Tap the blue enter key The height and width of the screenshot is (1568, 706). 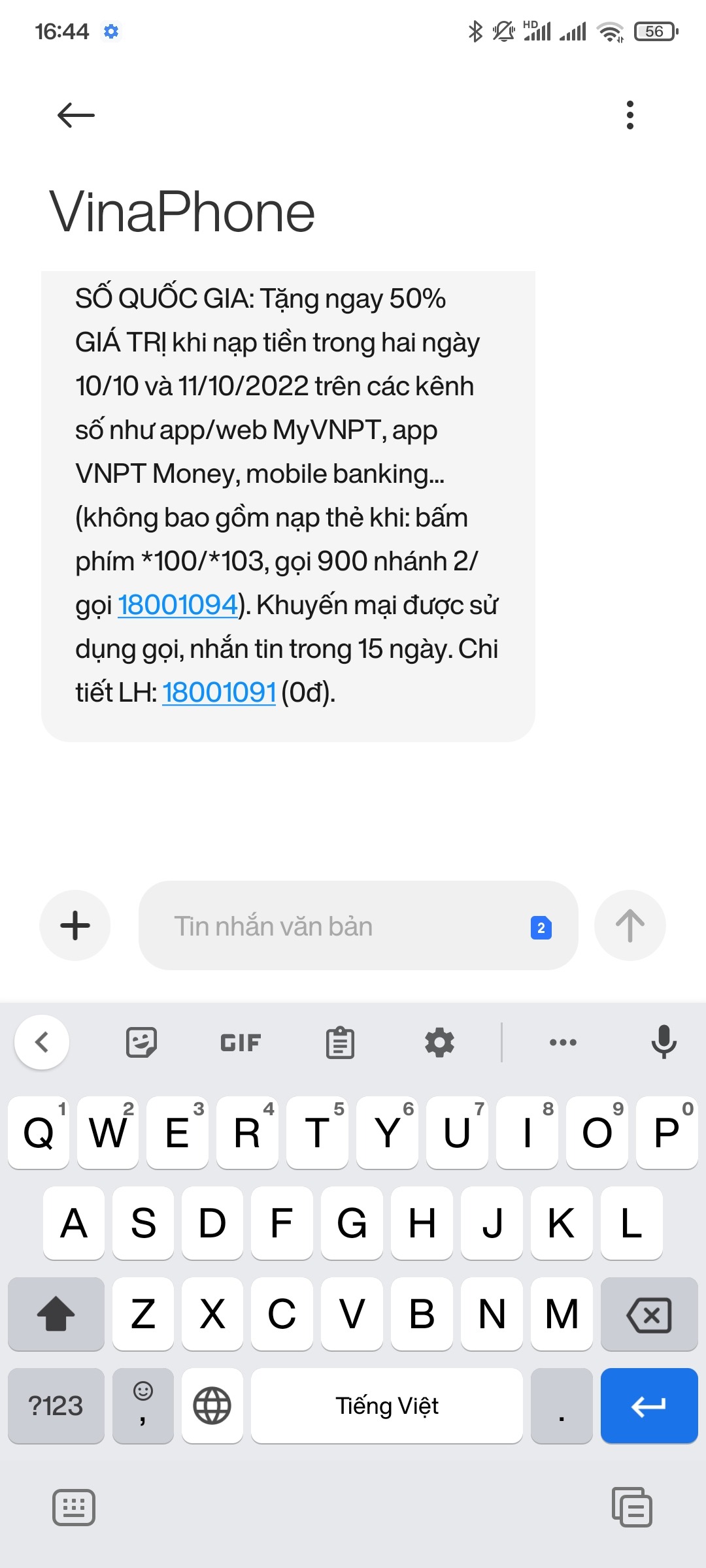click(648, 1405)
